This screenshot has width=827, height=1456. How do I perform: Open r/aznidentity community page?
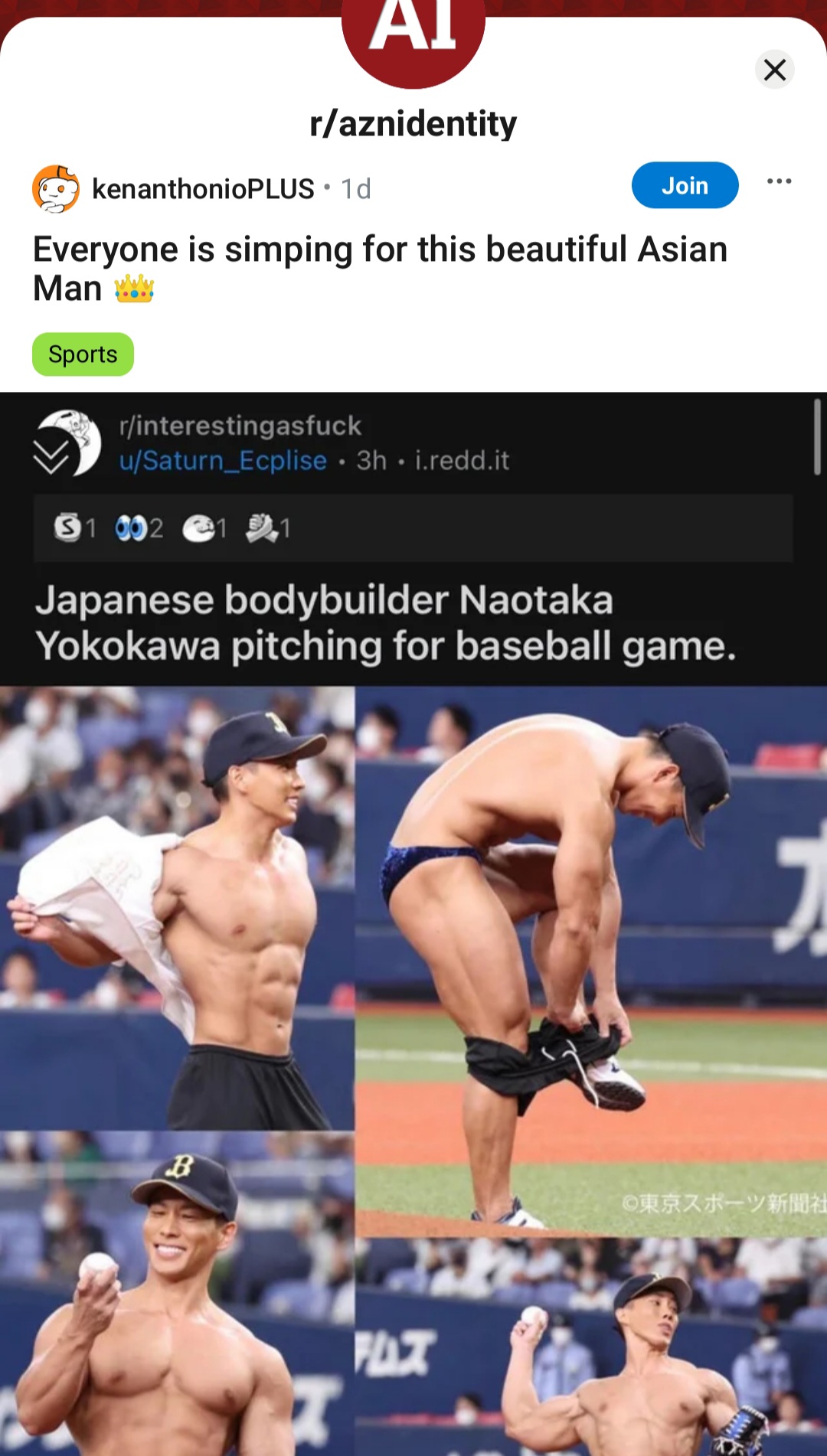tap(413, 123)
